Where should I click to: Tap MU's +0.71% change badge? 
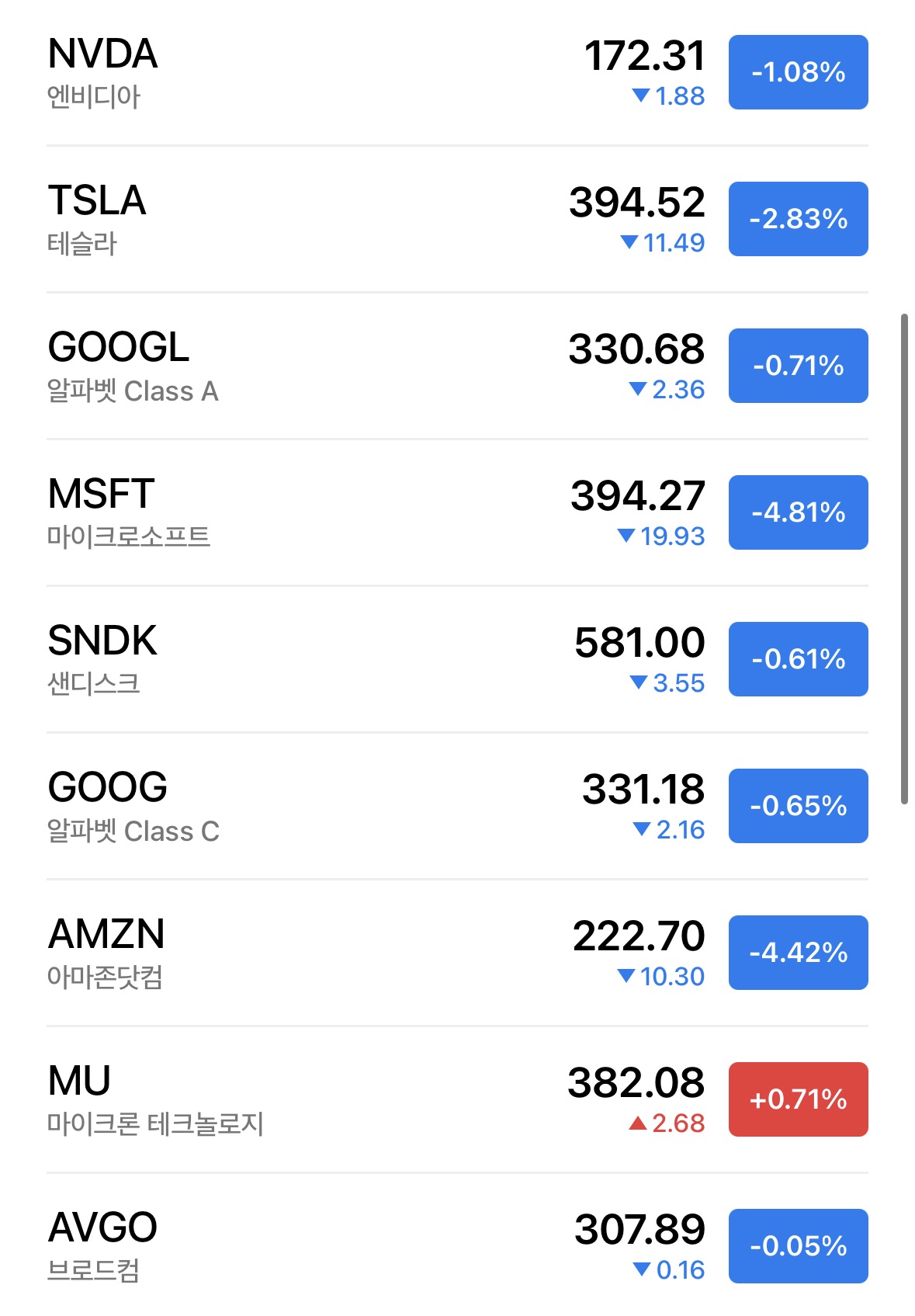click(798, 1099)
